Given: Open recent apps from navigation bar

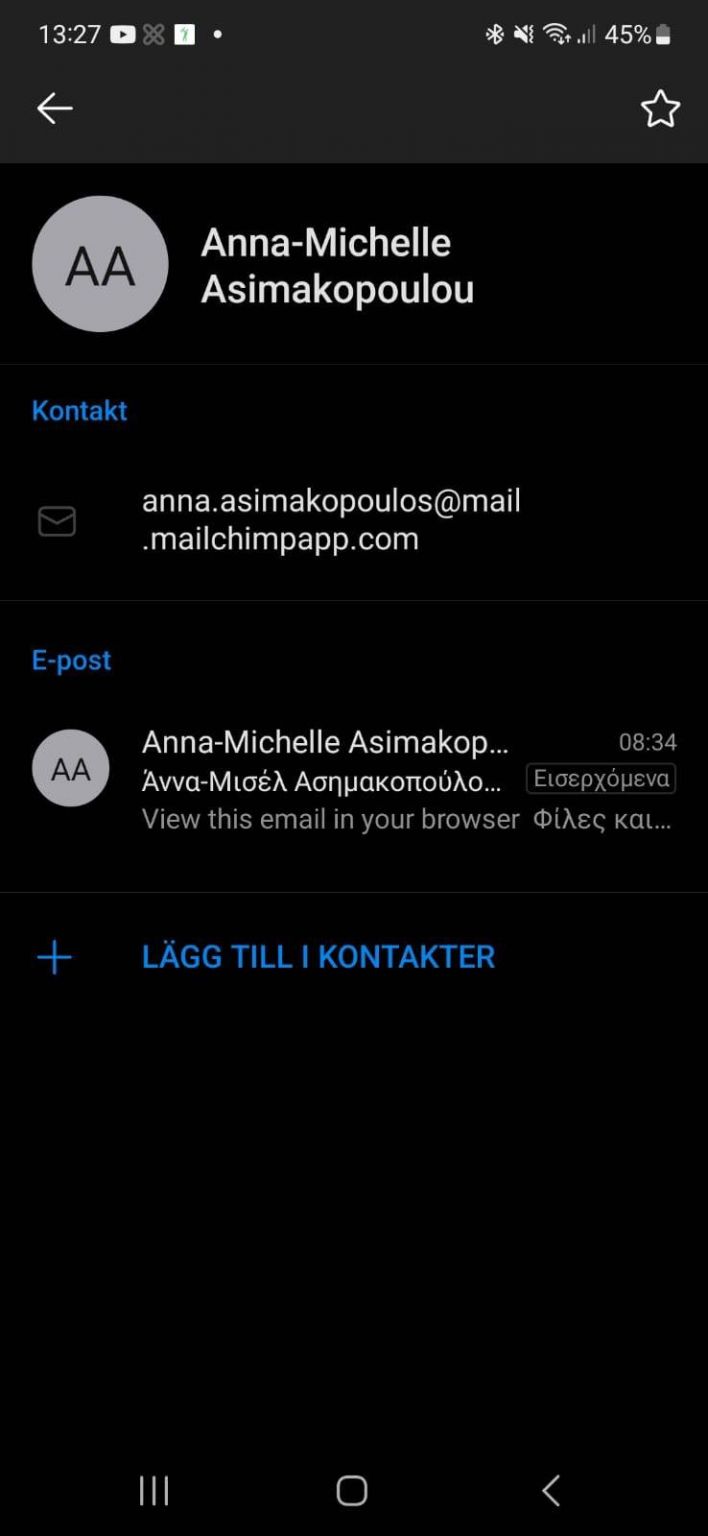Looking at the screenshot, I should [154, 1491].
